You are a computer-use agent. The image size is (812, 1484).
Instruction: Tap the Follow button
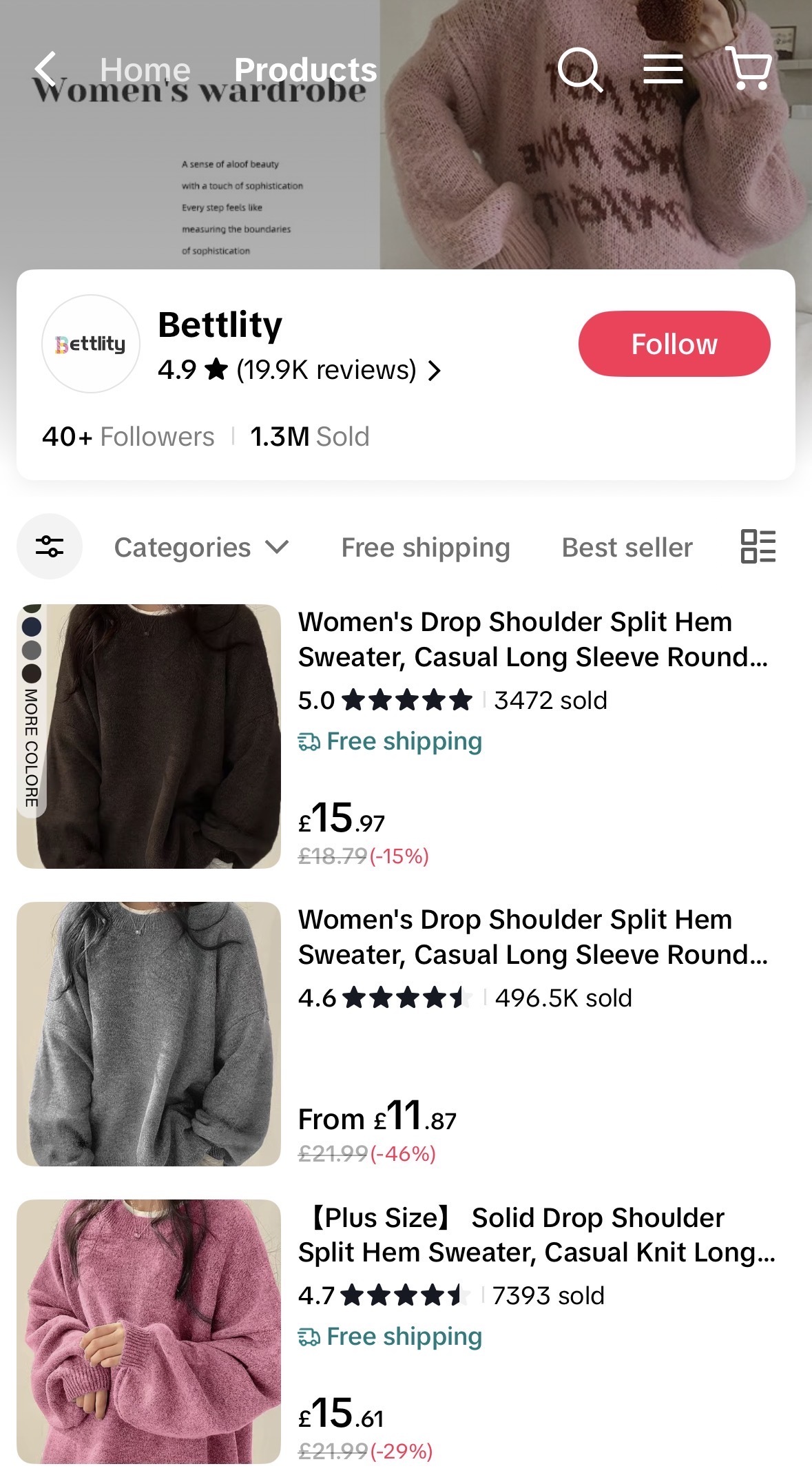(673, 344)
